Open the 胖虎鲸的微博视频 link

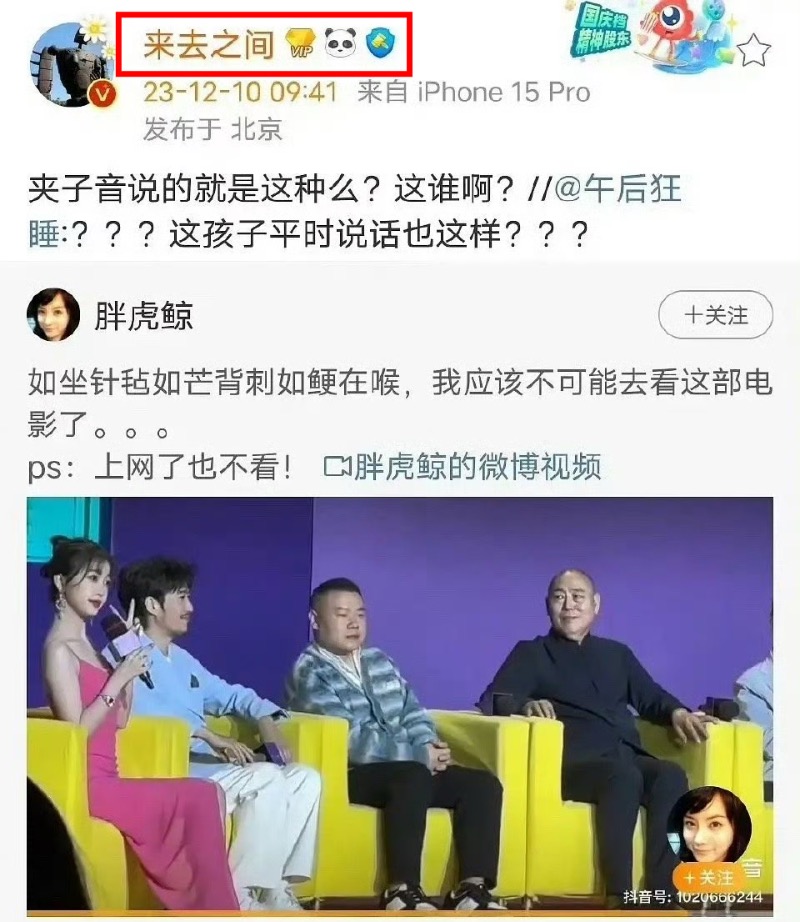click(x=464, y=467)
